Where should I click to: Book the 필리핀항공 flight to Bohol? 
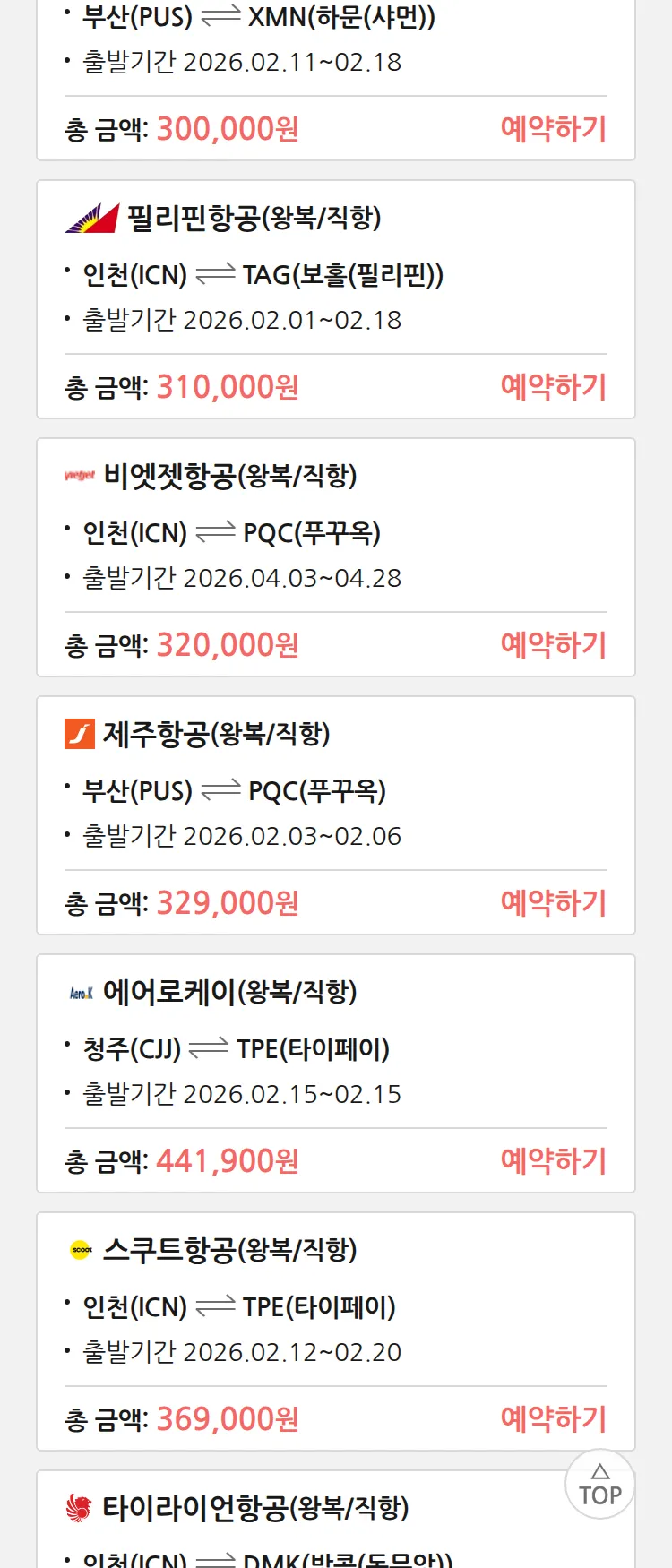click(x=553, y=387)
